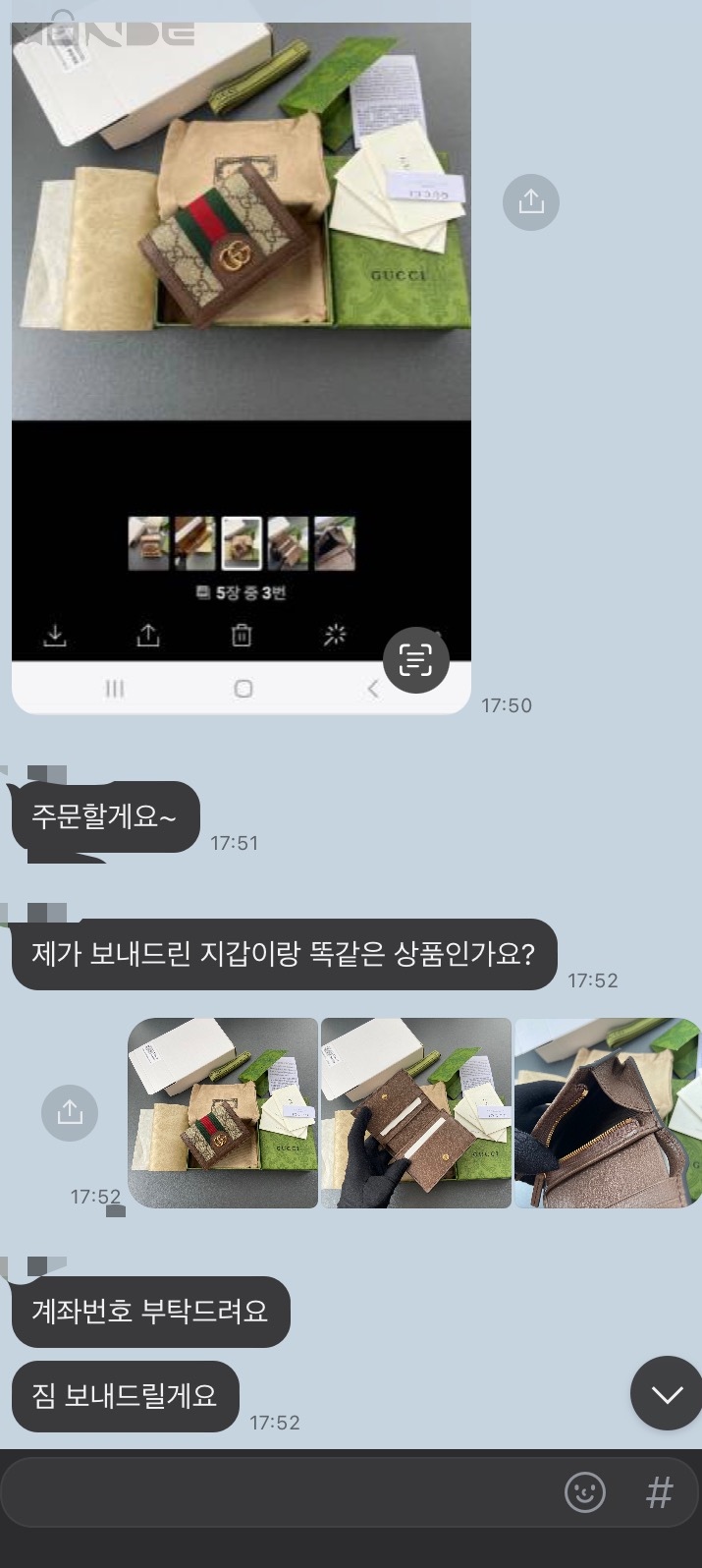Screen dimensions: 702x1568
Task: Share the 17:52 photo group
Action: 70,1112
